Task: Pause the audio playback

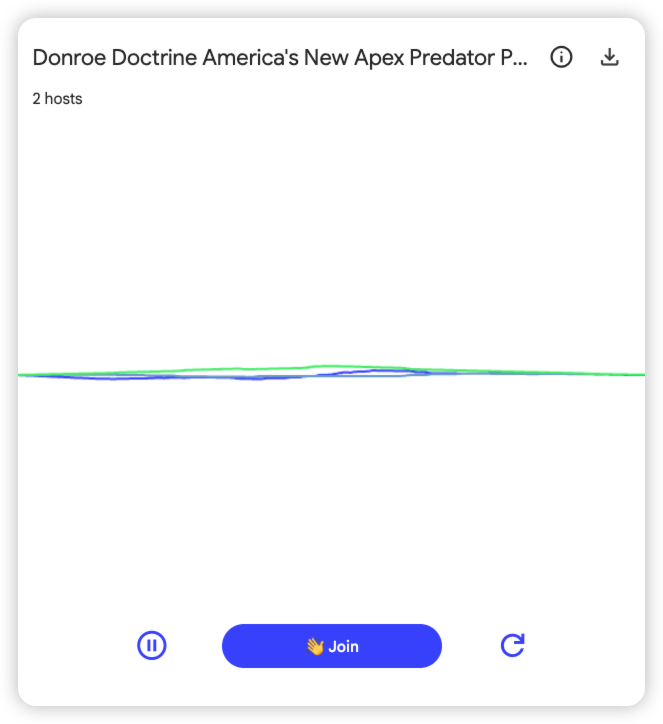Action: click(152, 646)
